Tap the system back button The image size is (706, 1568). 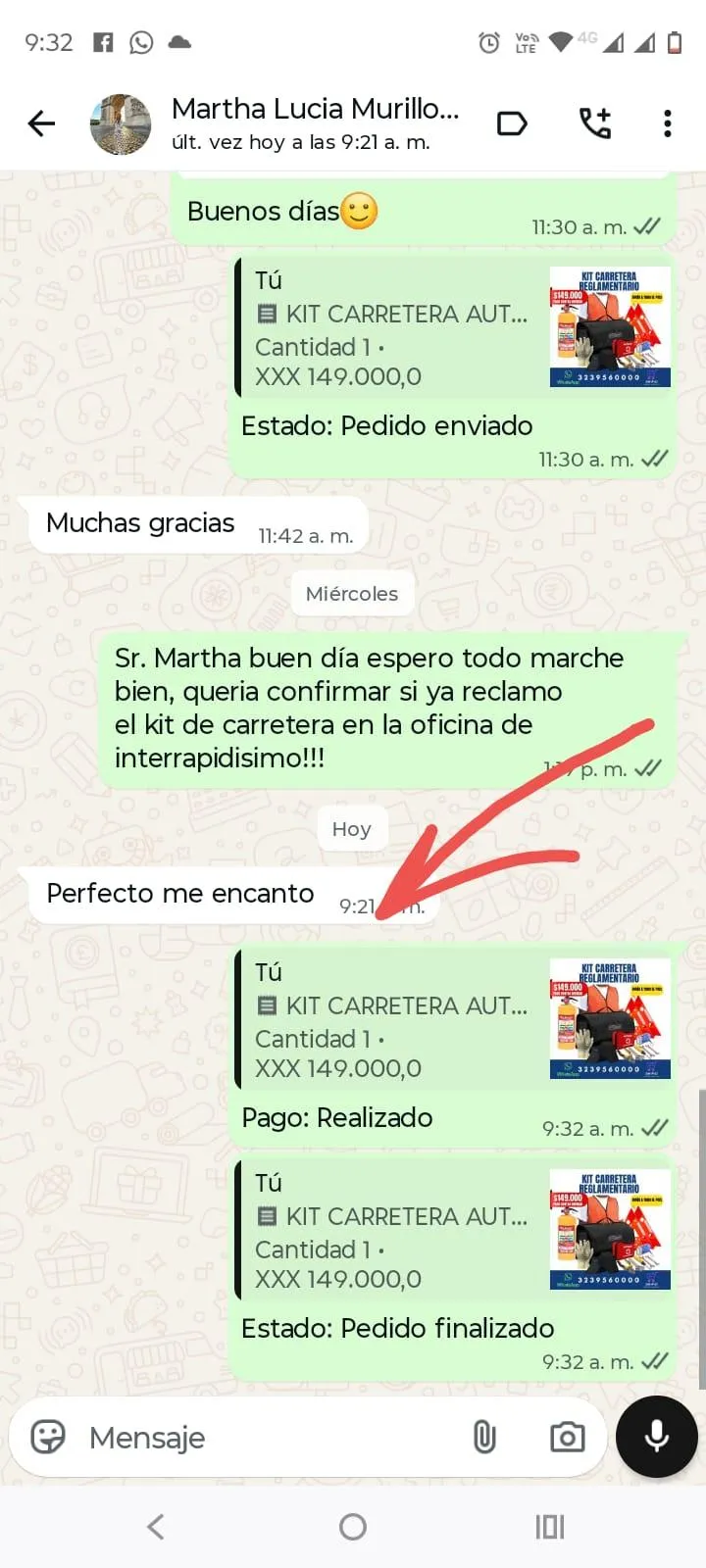tap(155, 1526)
